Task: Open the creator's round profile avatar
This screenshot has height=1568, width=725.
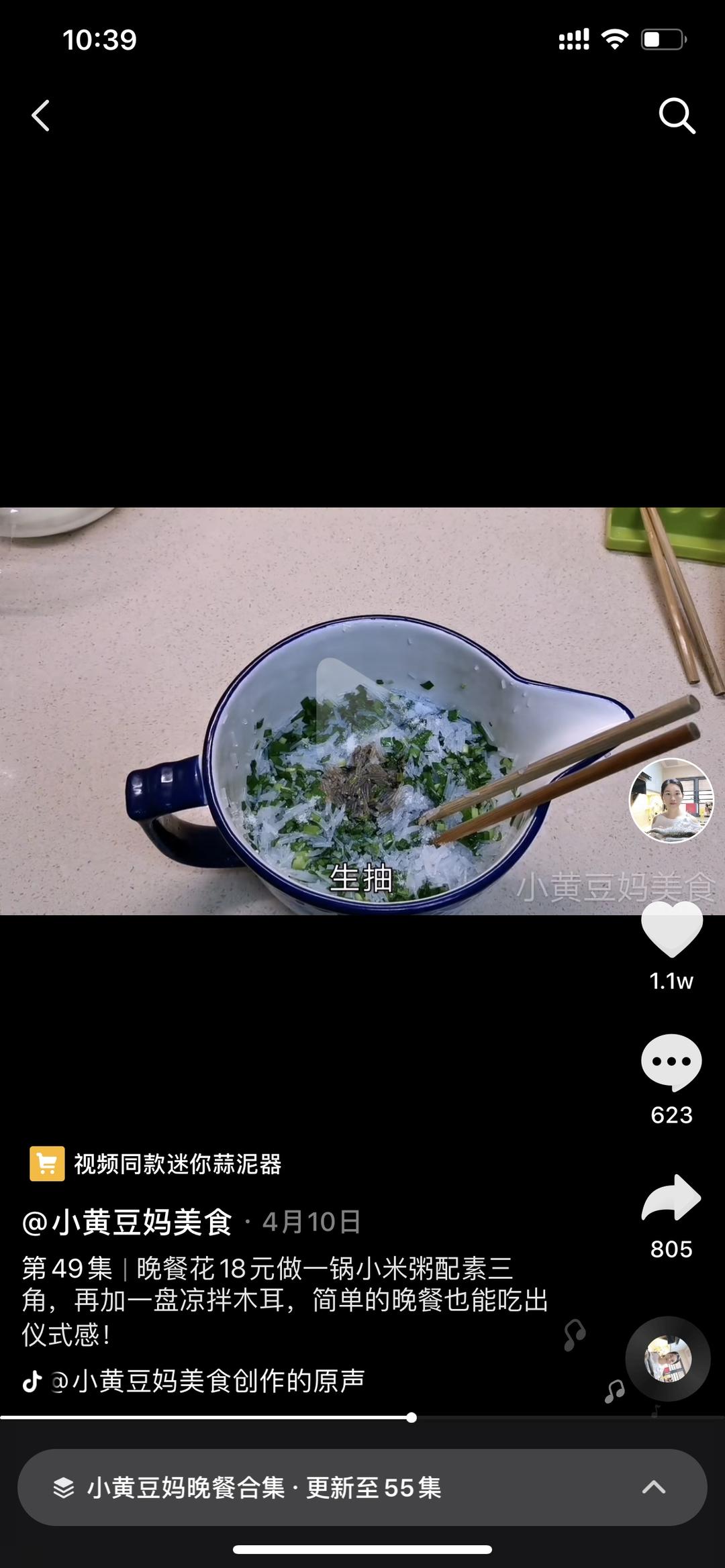Action: pos(671,800)
